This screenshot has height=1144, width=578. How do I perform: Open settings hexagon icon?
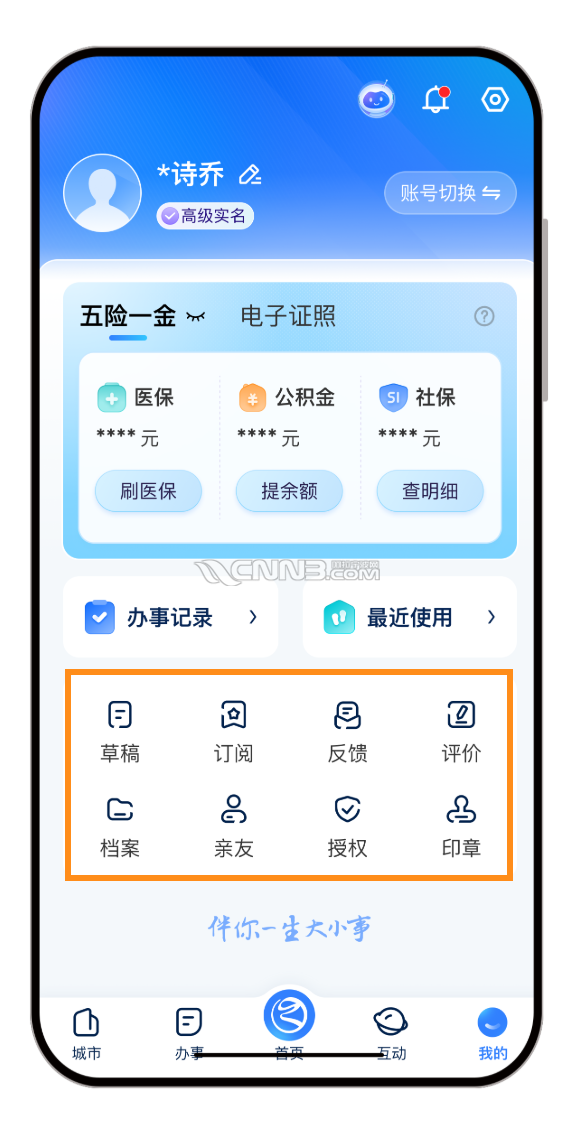point(495,99)
